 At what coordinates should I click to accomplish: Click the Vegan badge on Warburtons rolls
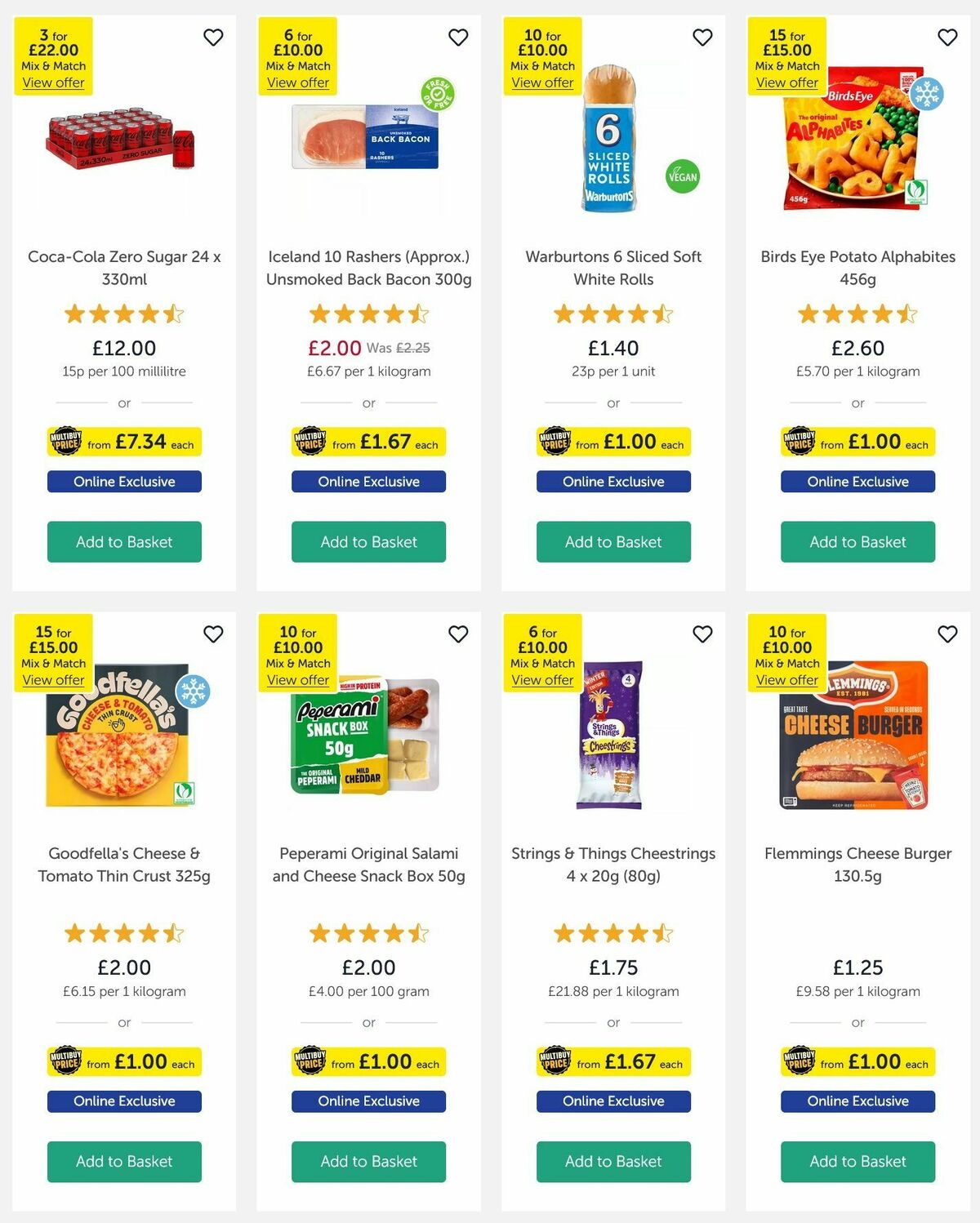pyautogui.click(x=682, y=176)
